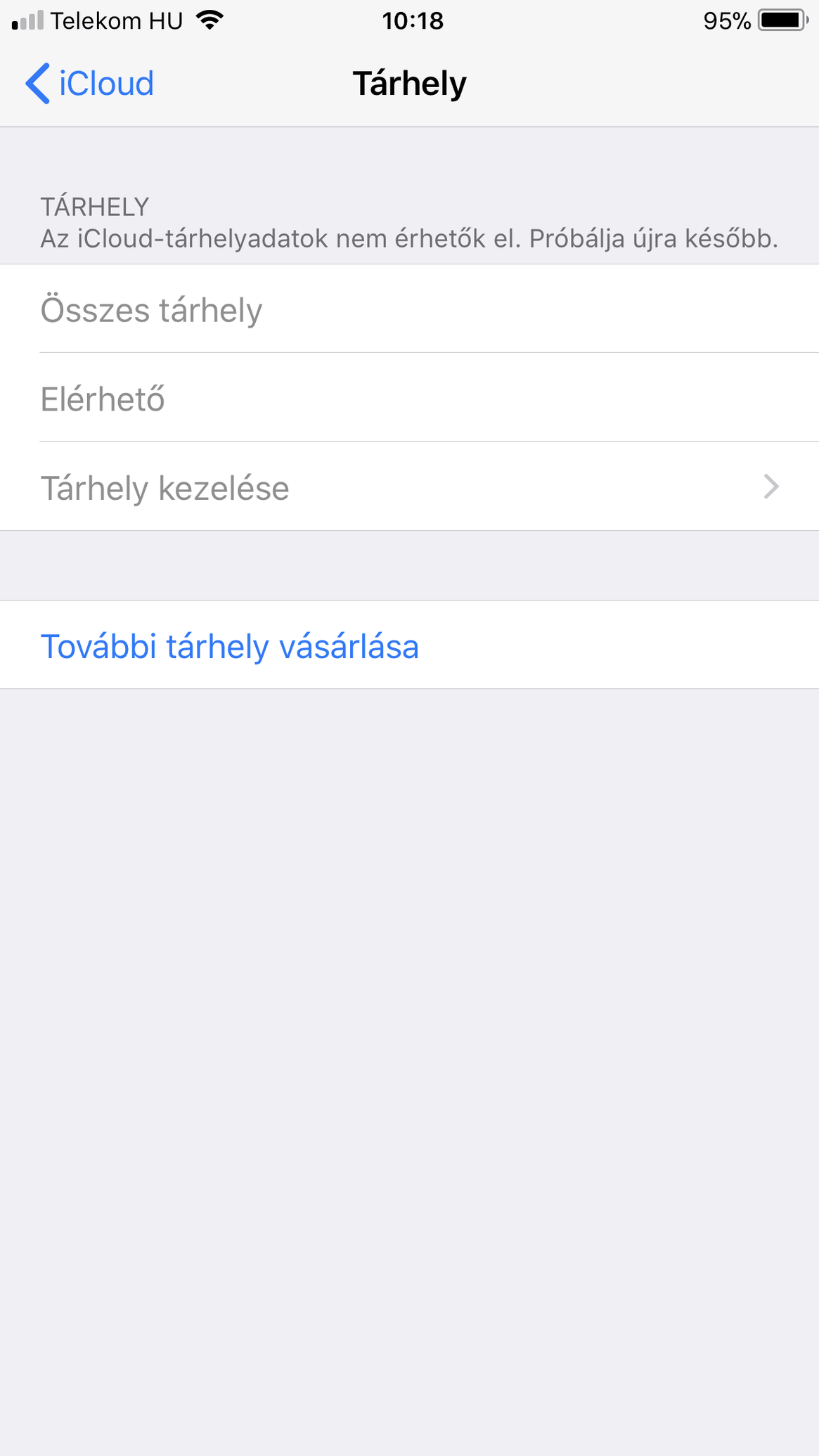Tap További tárhely vásárlása link

pos(230,646)
